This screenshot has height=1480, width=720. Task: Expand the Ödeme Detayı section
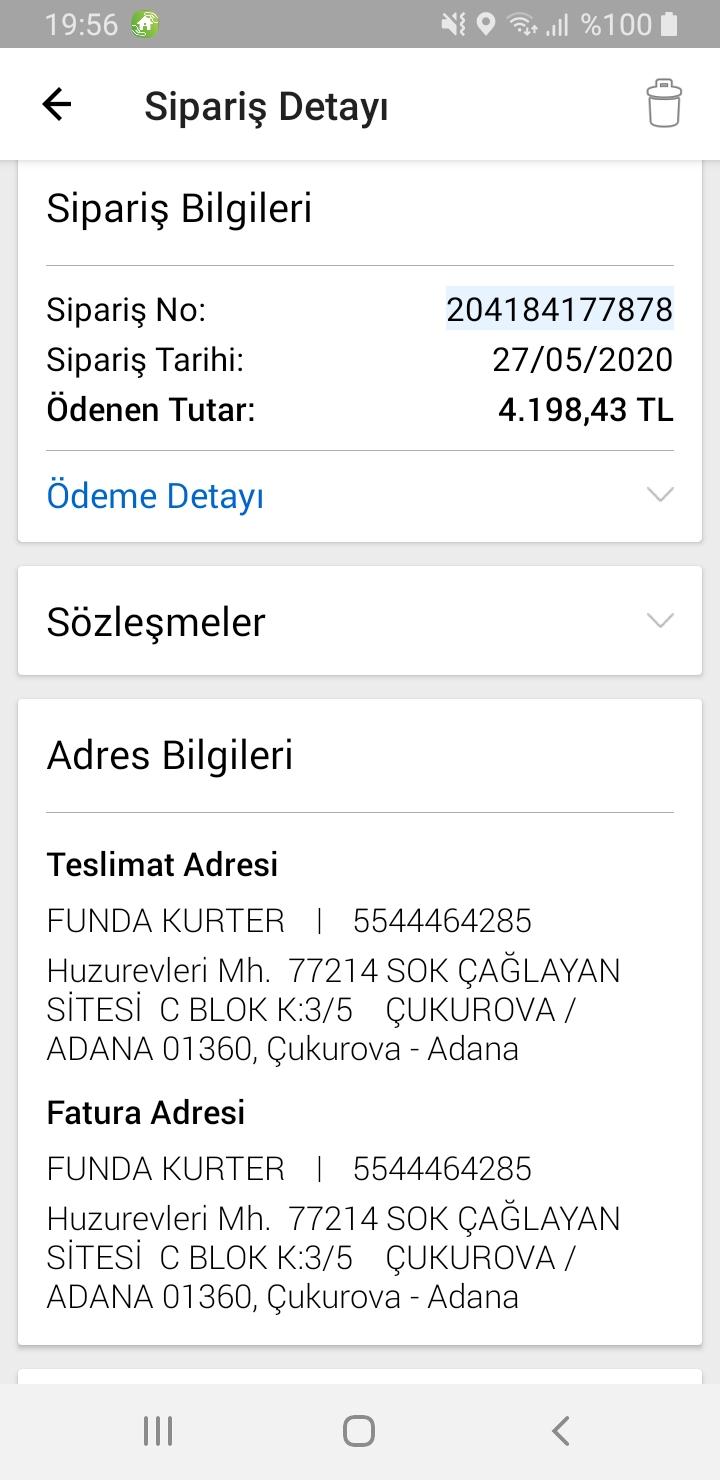(360, 496)
